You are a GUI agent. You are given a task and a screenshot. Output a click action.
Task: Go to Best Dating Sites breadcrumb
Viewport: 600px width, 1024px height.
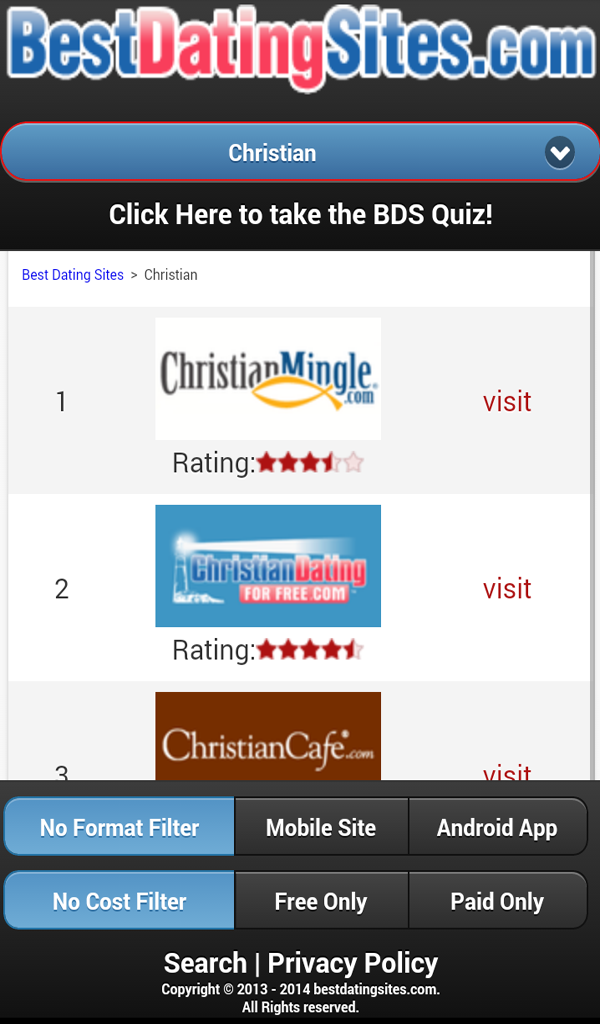73,275
